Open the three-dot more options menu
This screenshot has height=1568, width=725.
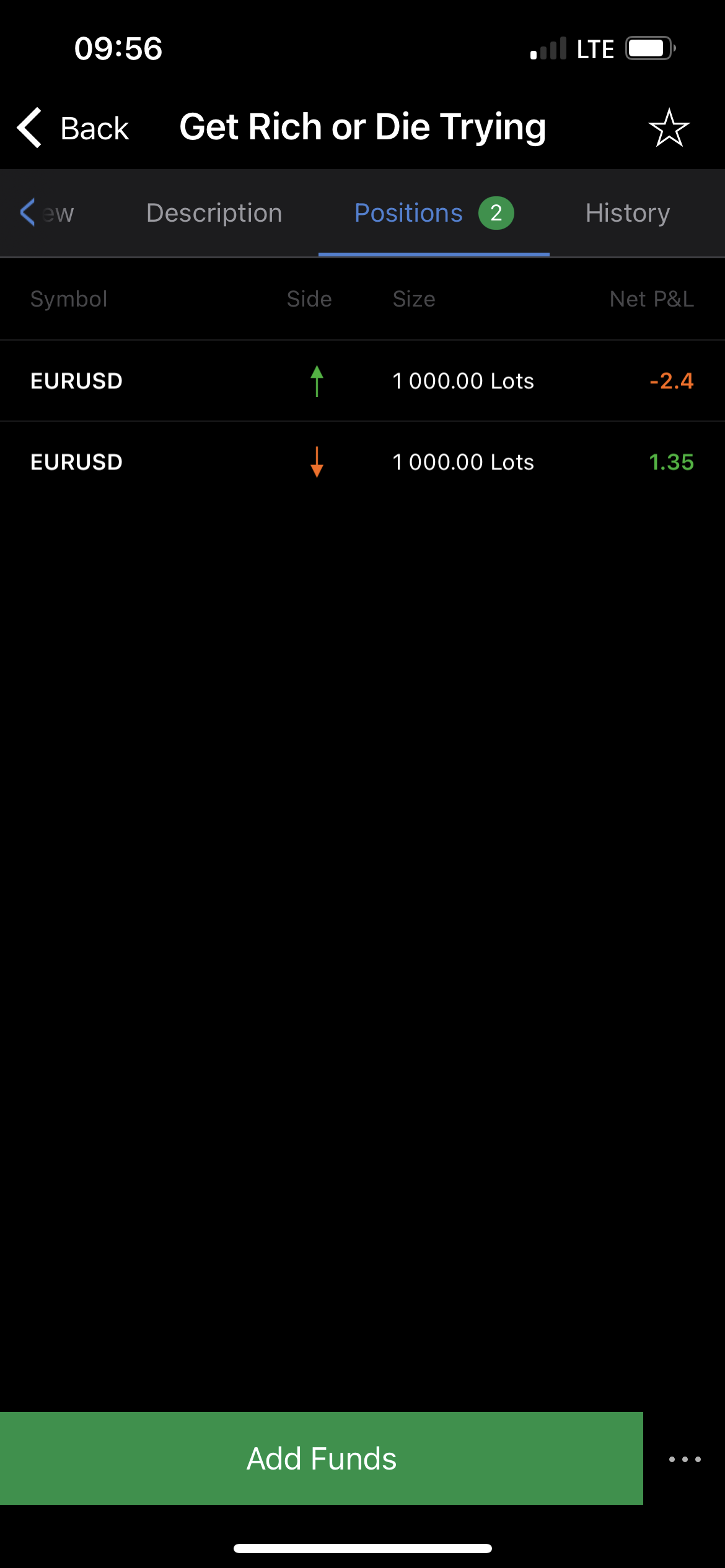(x=684, y=1459)
